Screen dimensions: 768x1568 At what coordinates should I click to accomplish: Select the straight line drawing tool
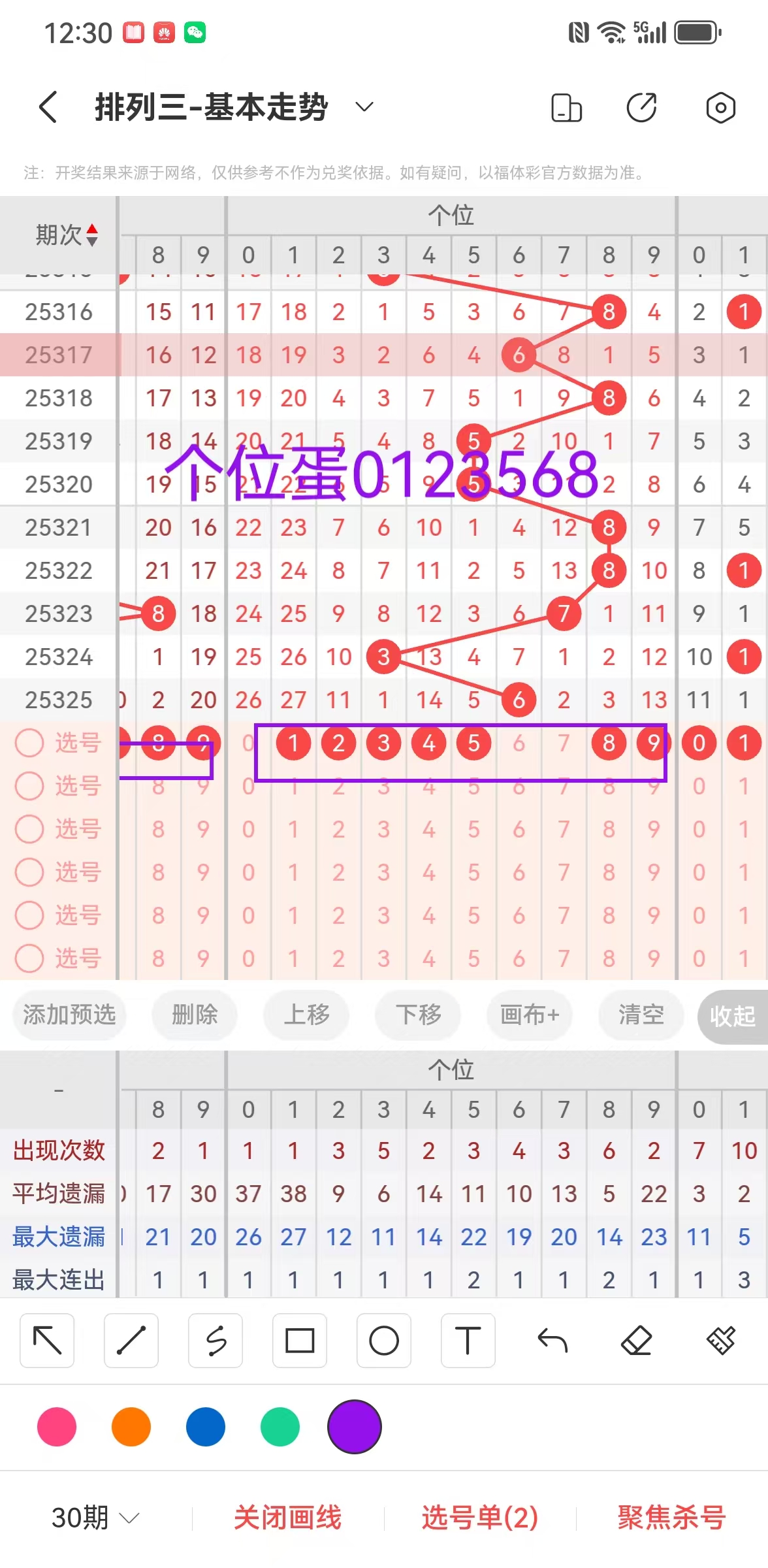131,1341
